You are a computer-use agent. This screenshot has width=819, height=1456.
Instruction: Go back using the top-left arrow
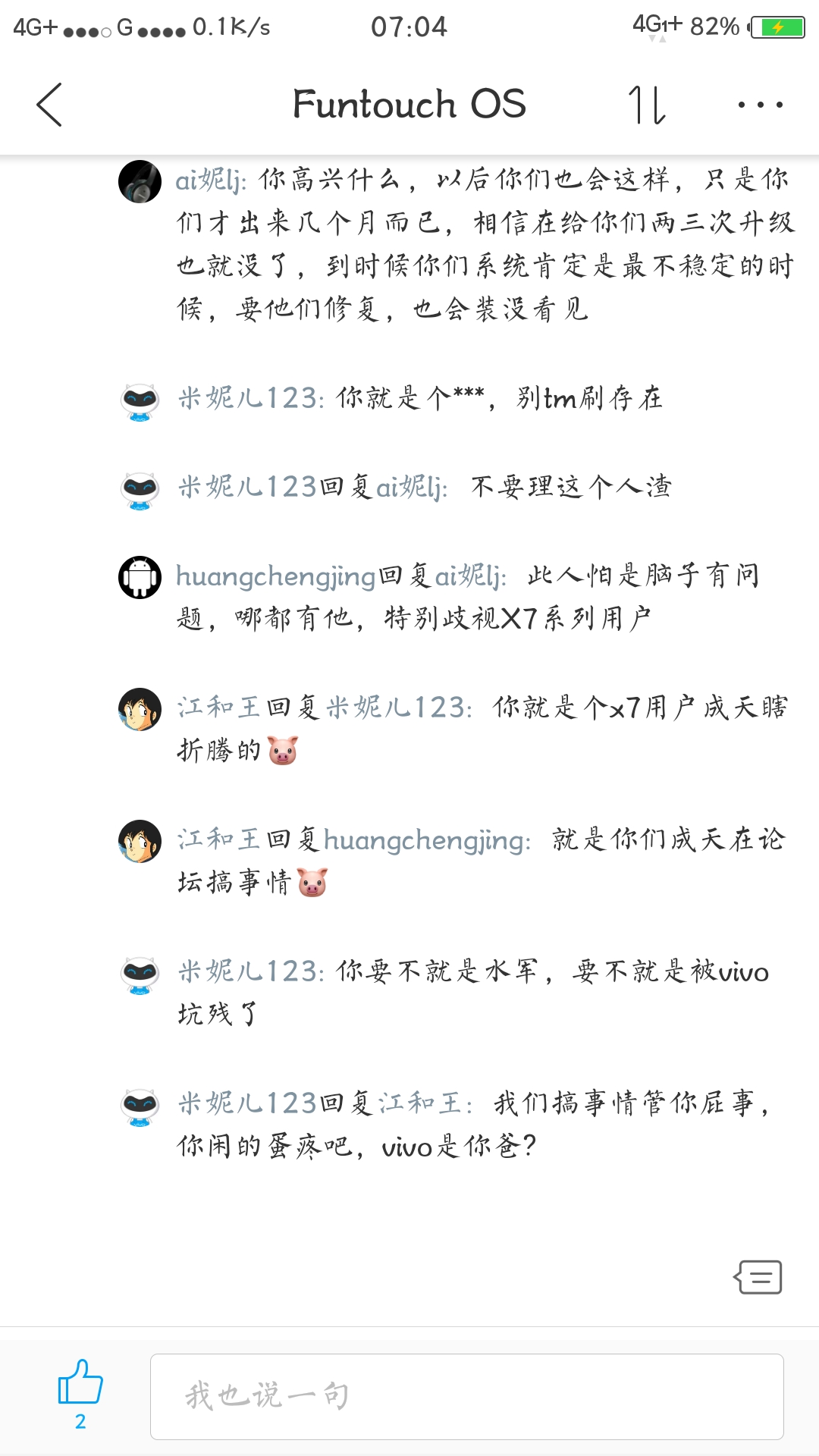(x=49, y=105)
